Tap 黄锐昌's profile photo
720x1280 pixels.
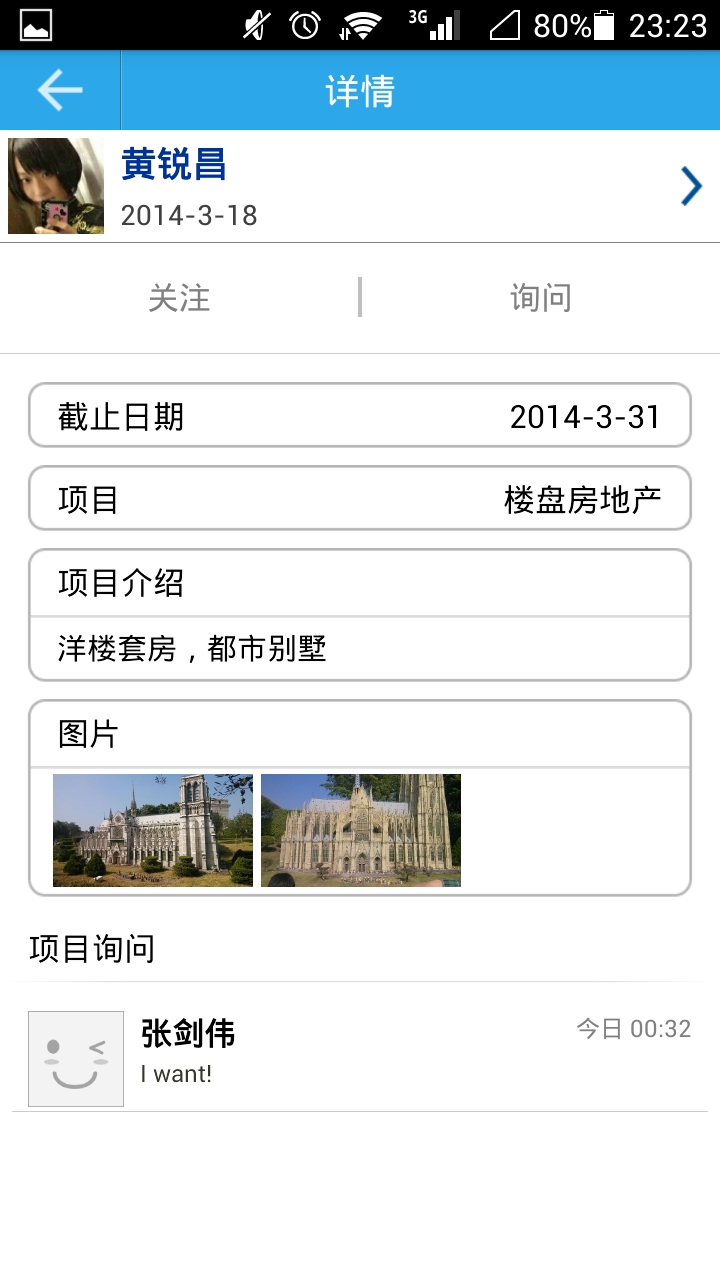(x=56, y=186)
